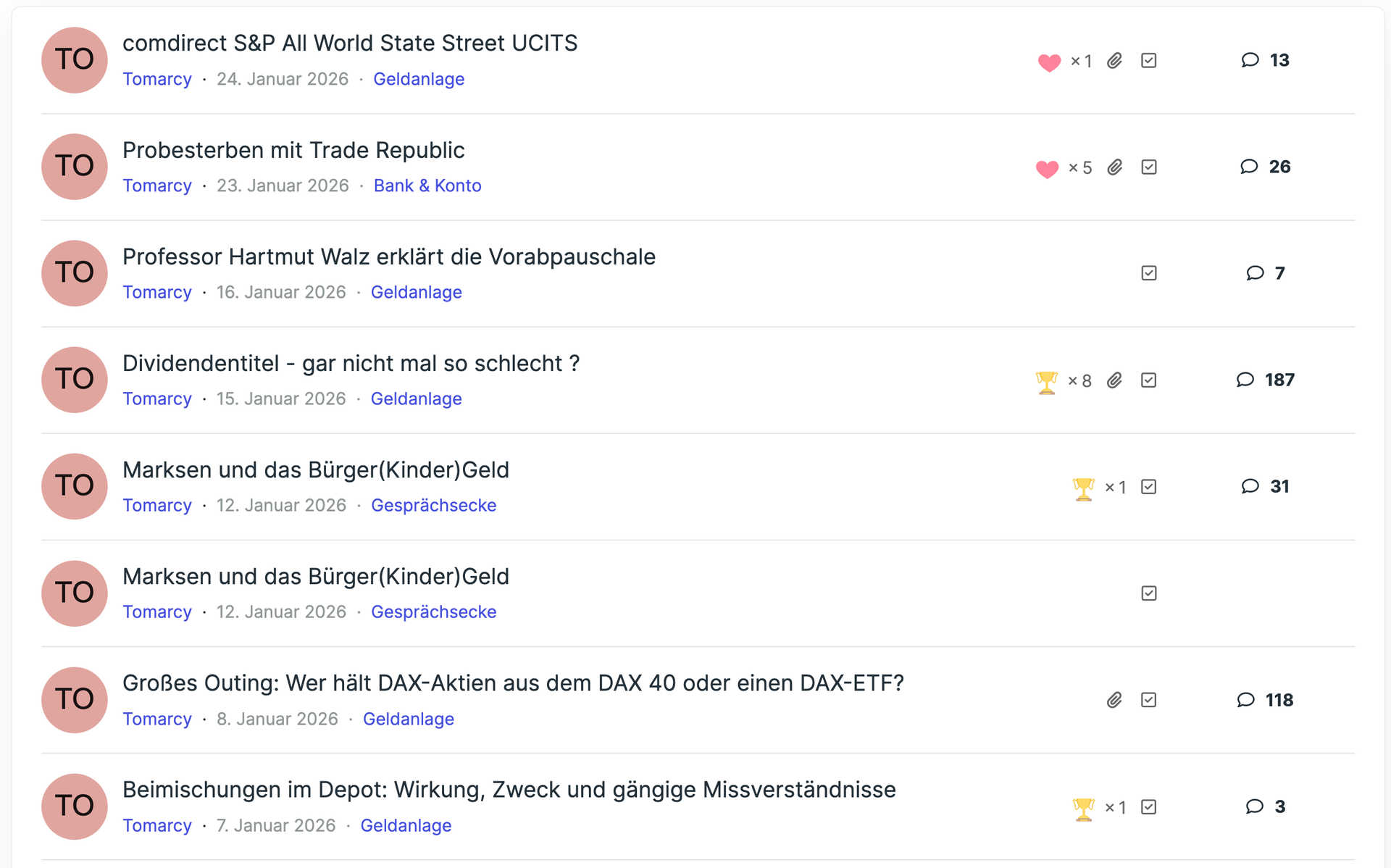View trophy reactions on Dividendentitel thread
Image resolution: width=1391 pixels, height=868 pixels.
tap(1064, 381)
